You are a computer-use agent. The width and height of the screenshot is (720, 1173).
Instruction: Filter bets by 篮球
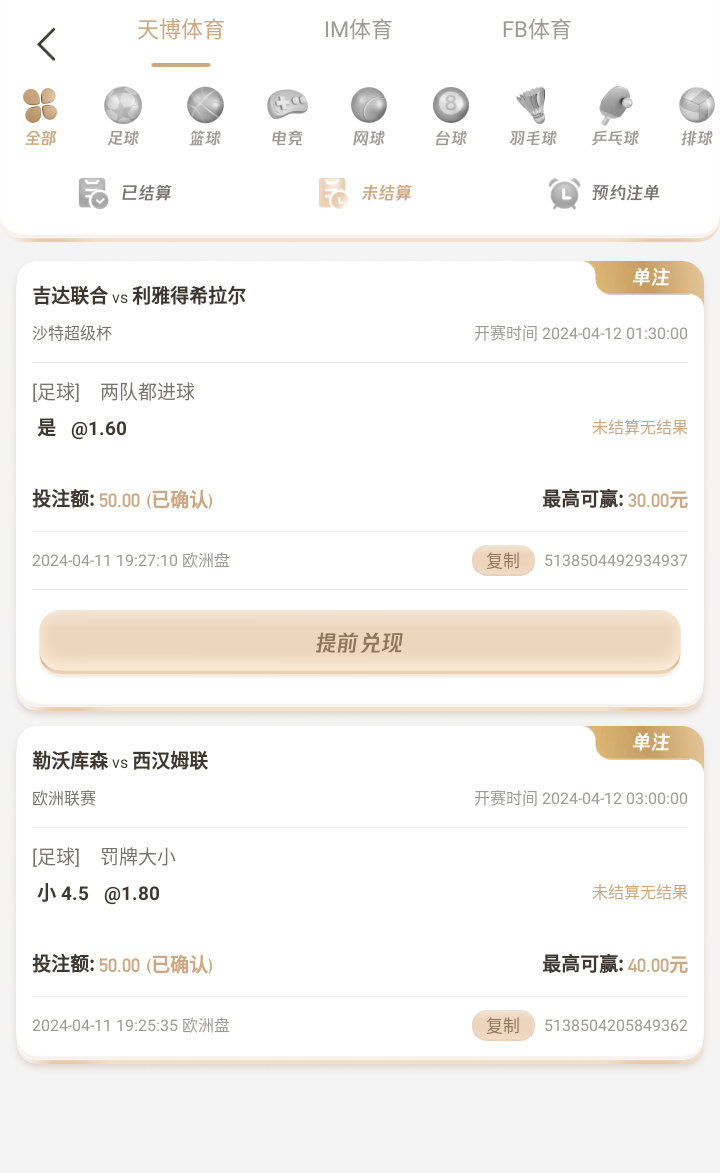click(205, 117)
